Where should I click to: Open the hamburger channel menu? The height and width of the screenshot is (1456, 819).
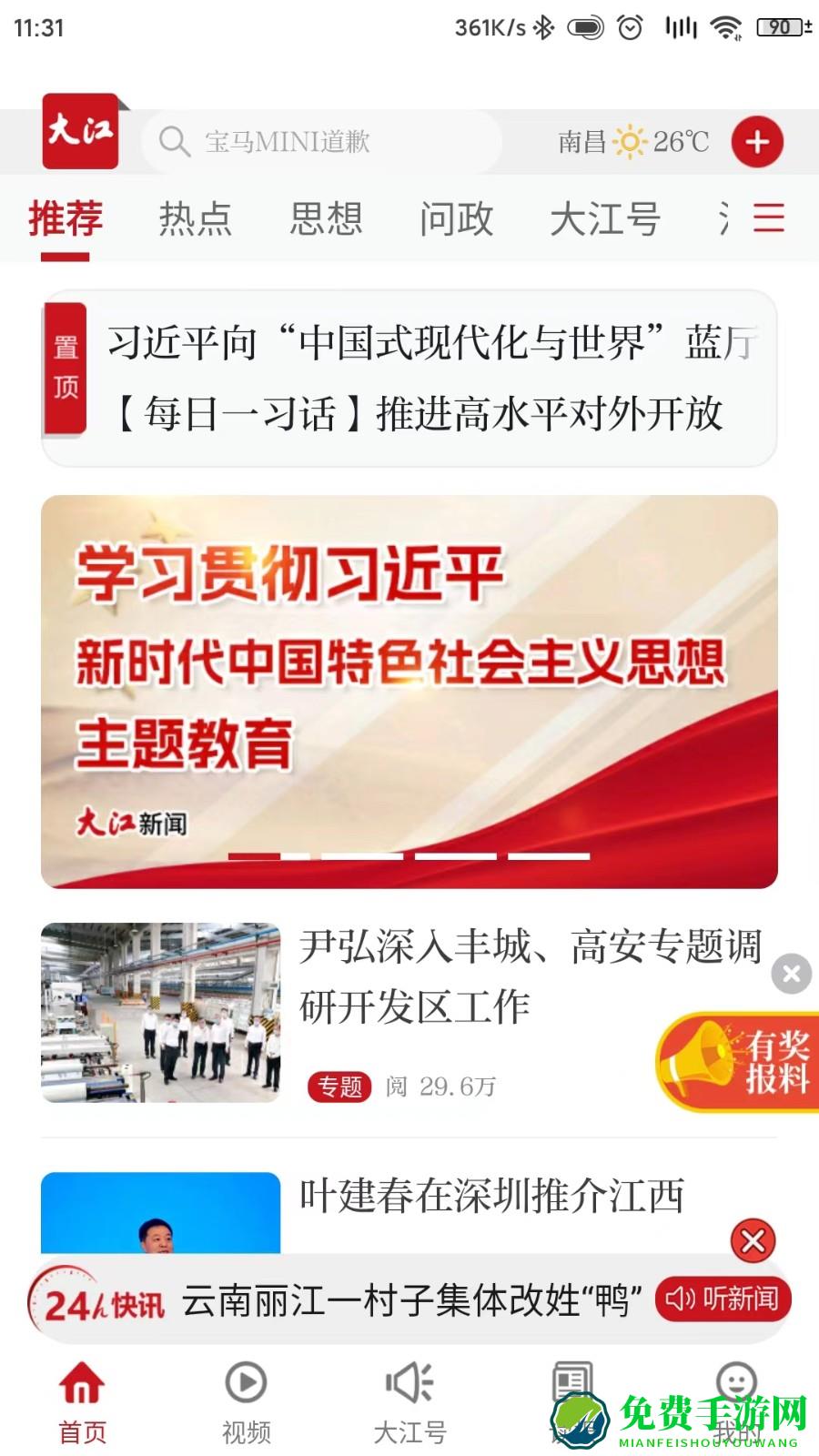coord(767,218)
